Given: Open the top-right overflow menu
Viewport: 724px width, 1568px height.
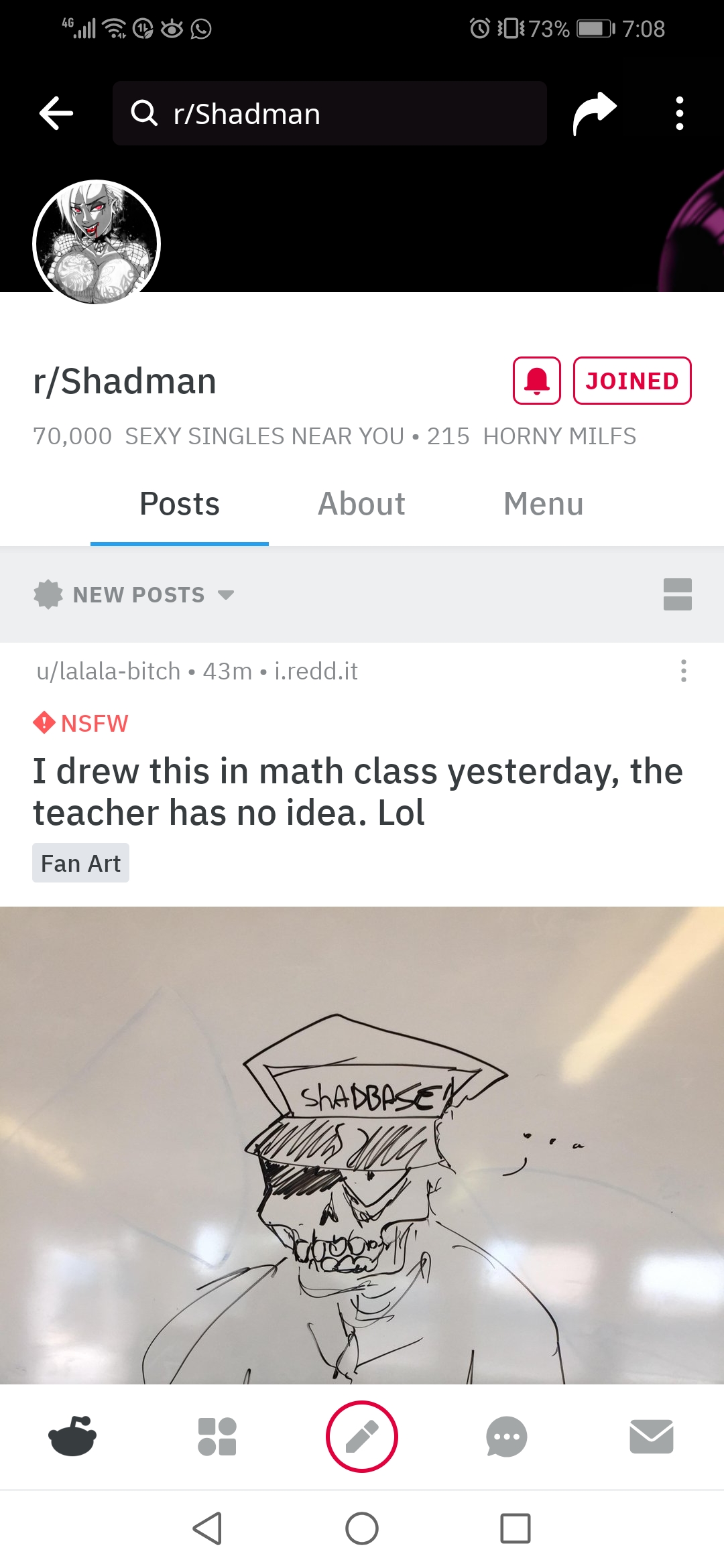Looking at the screenshot, I should click(x=679, y=113).
